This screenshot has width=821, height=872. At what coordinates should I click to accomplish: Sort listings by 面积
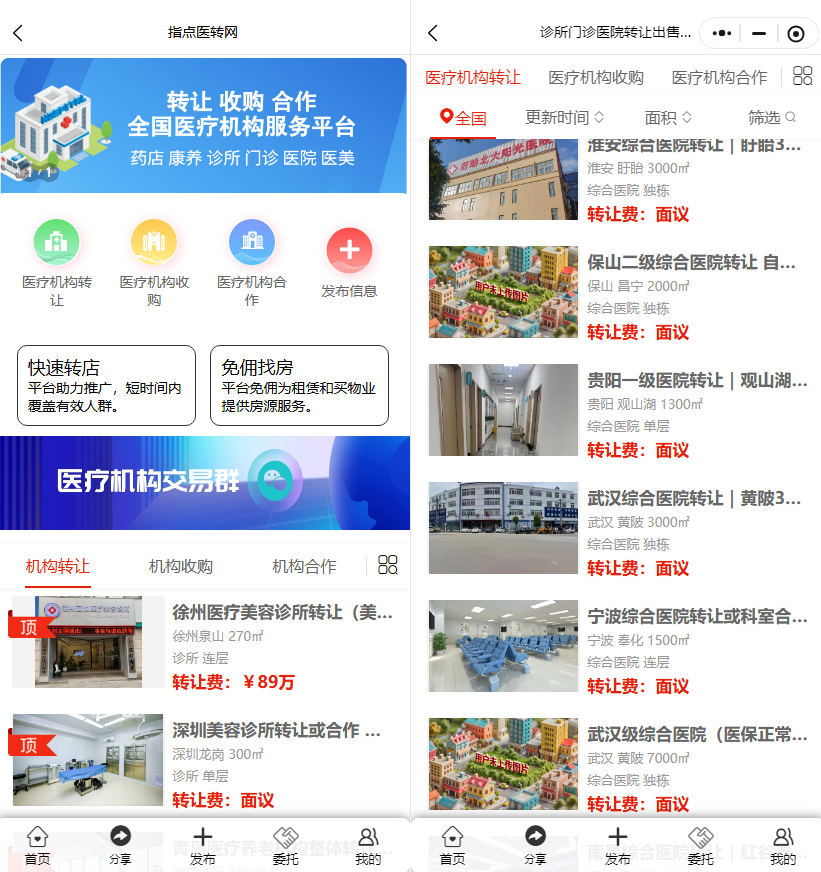[668, 118]
